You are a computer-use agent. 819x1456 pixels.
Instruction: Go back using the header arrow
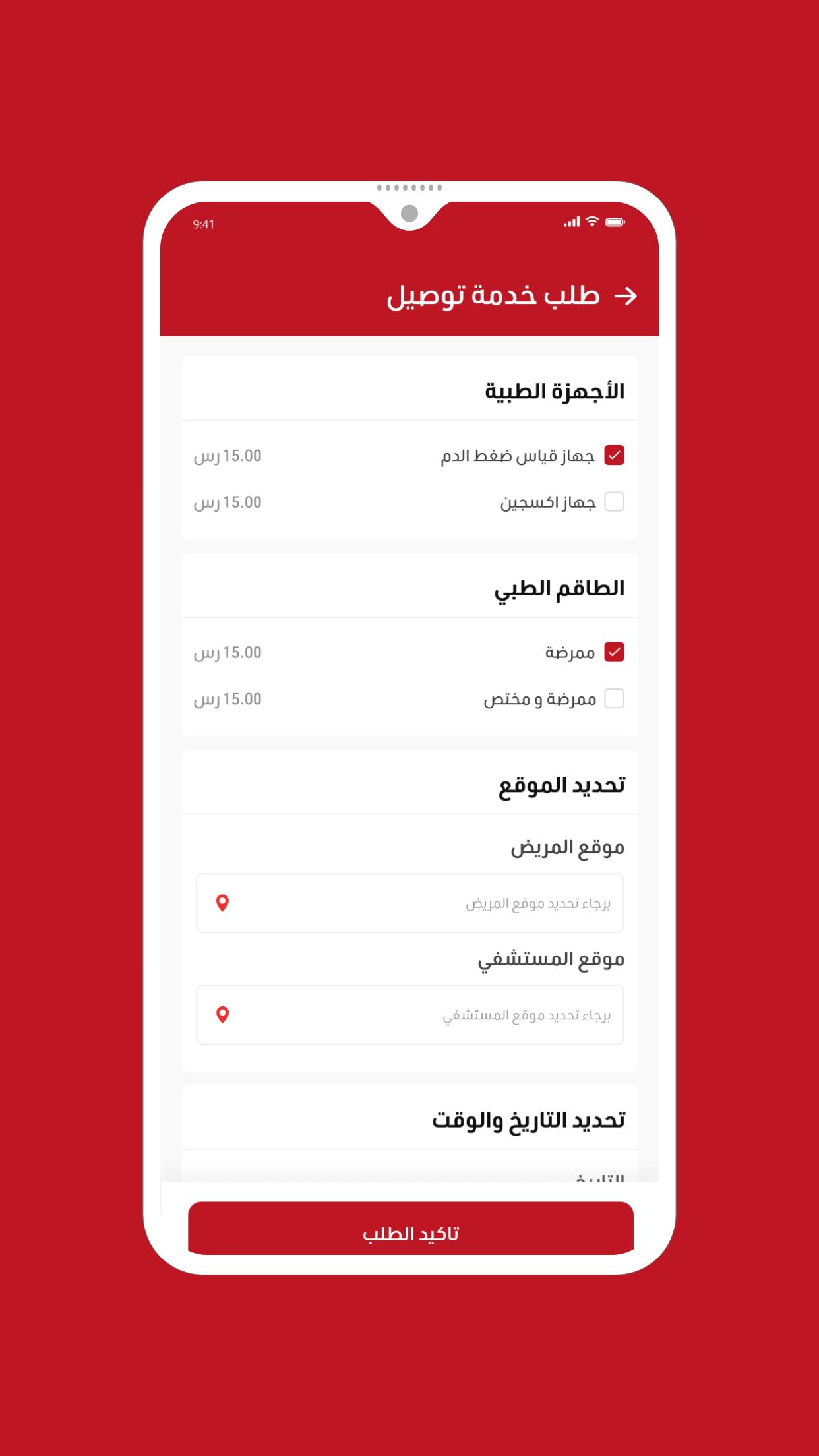click(625, 296)
